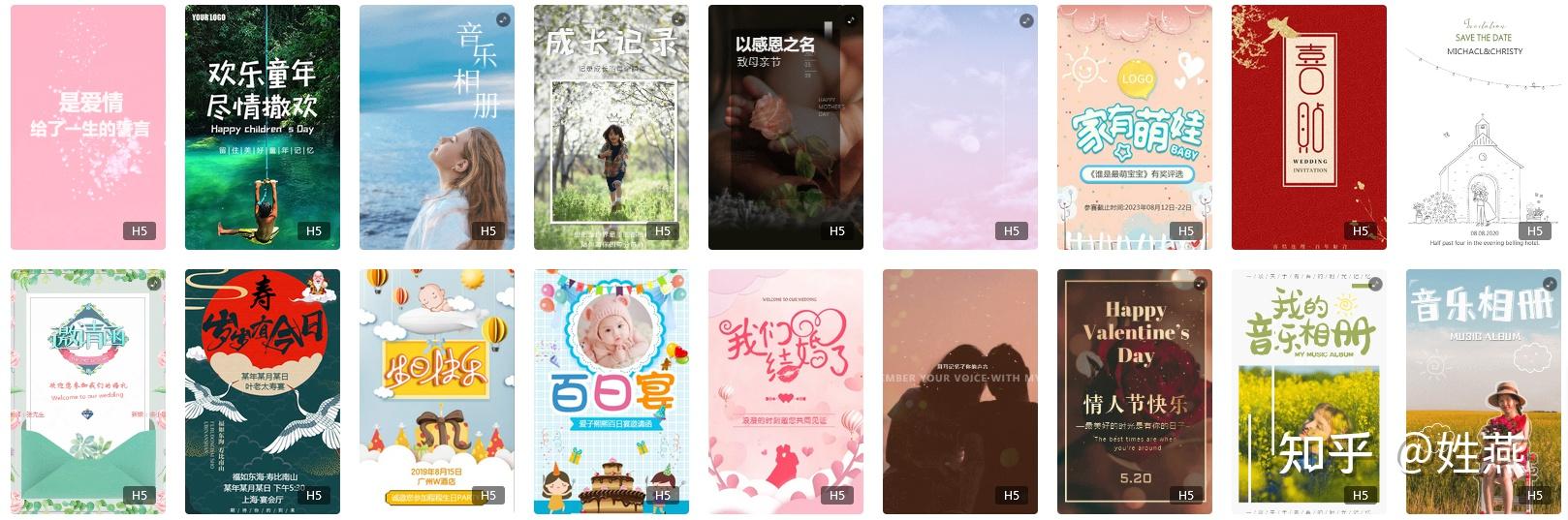This screenshot has height=520, width=1568.
Task: Open the 邀请函 envelope wedding template
Action: tap(87, 391)
